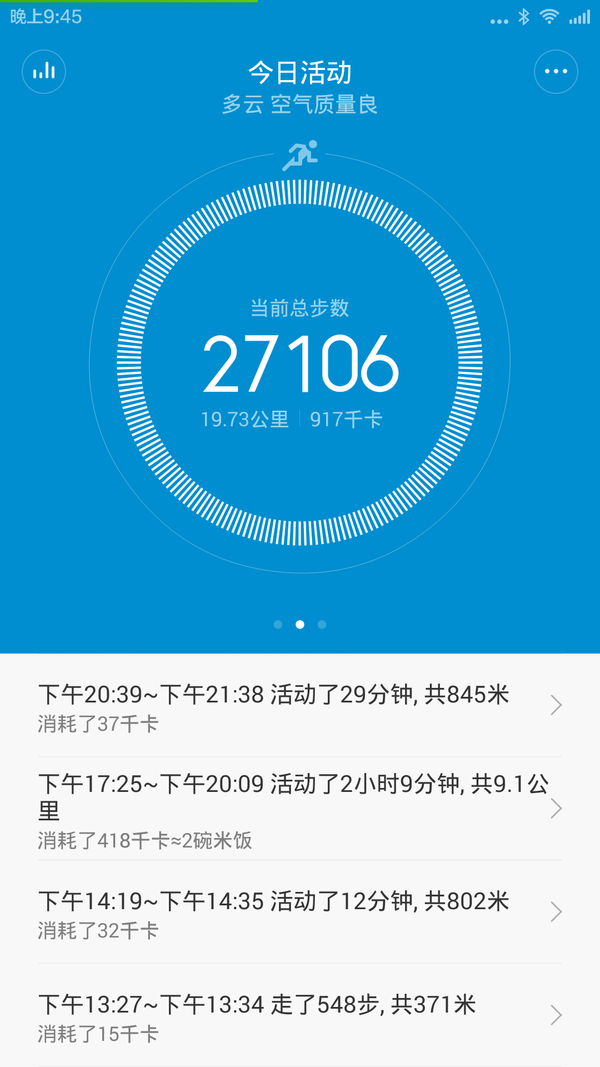Viewport: 600px width, 1067px height.
Task: Open the statistics chart icon
Action: pyautogui.click(x=44, y=71)
